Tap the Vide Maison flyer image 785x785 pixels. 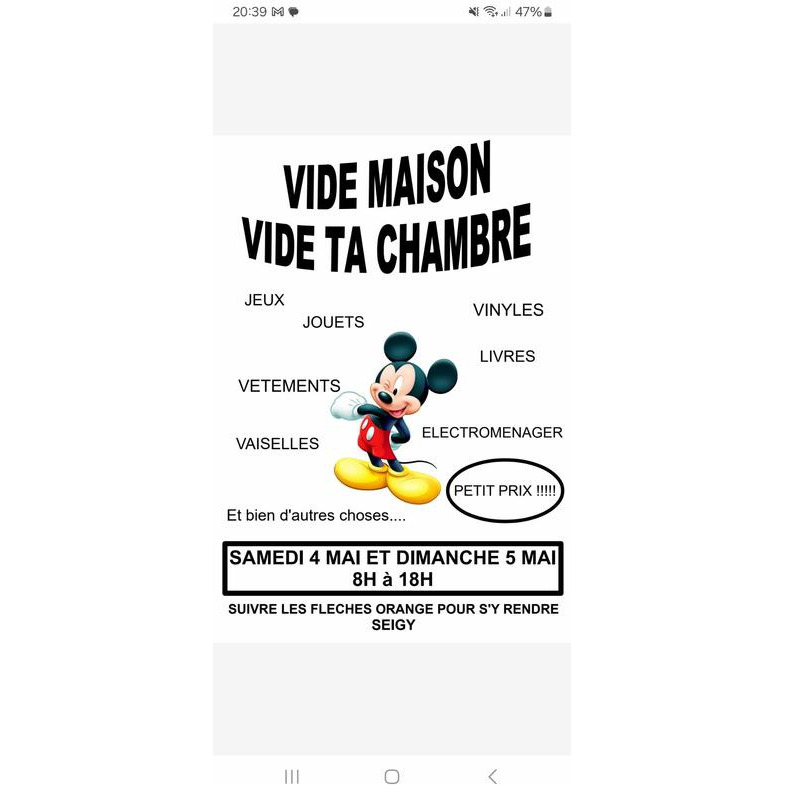click(x=392, y=390)
